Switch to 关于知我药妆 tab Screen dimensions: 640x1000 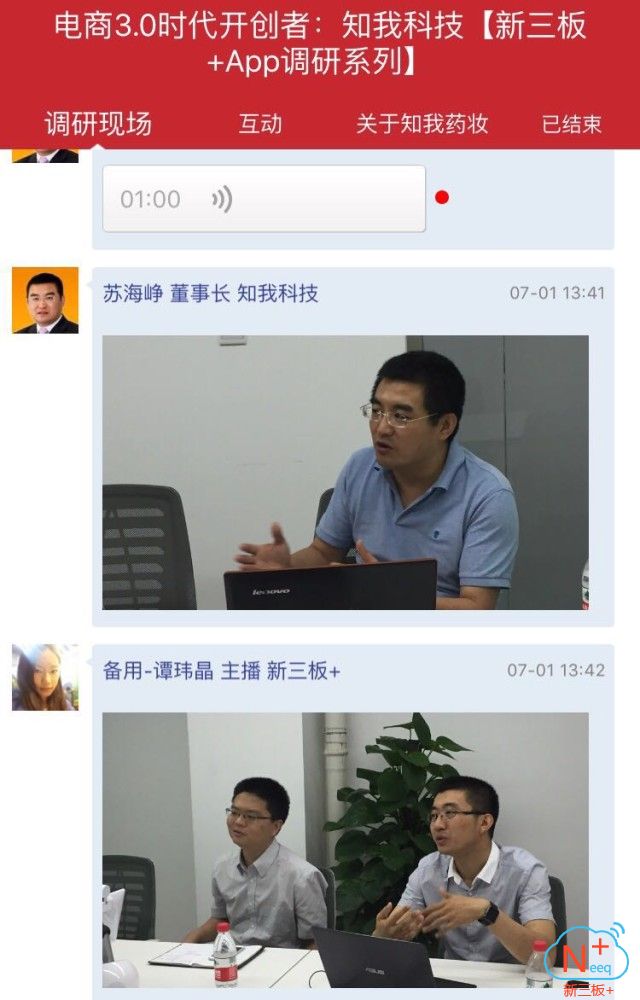tap(422, 124)
